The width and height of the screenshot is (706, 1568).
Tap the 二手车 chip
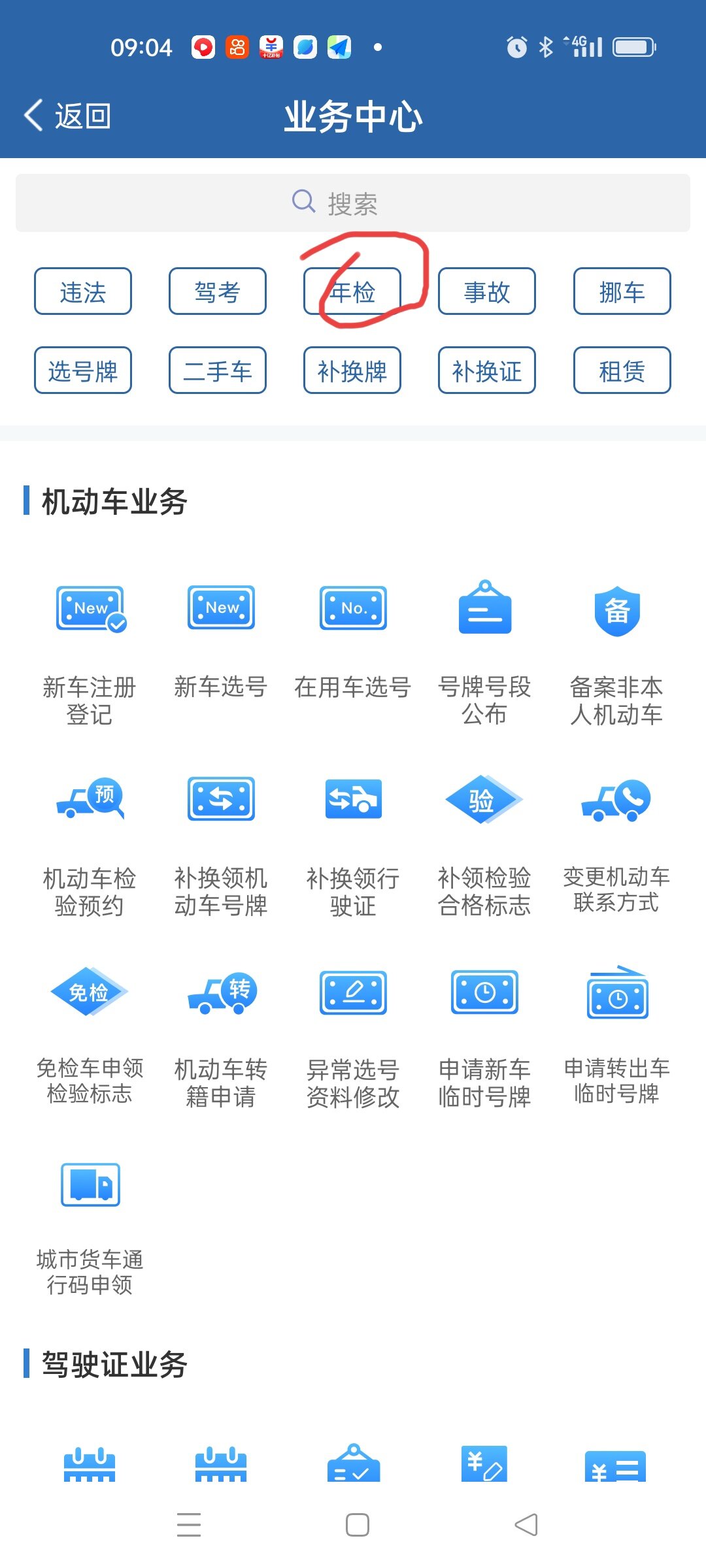pos(218,370)
